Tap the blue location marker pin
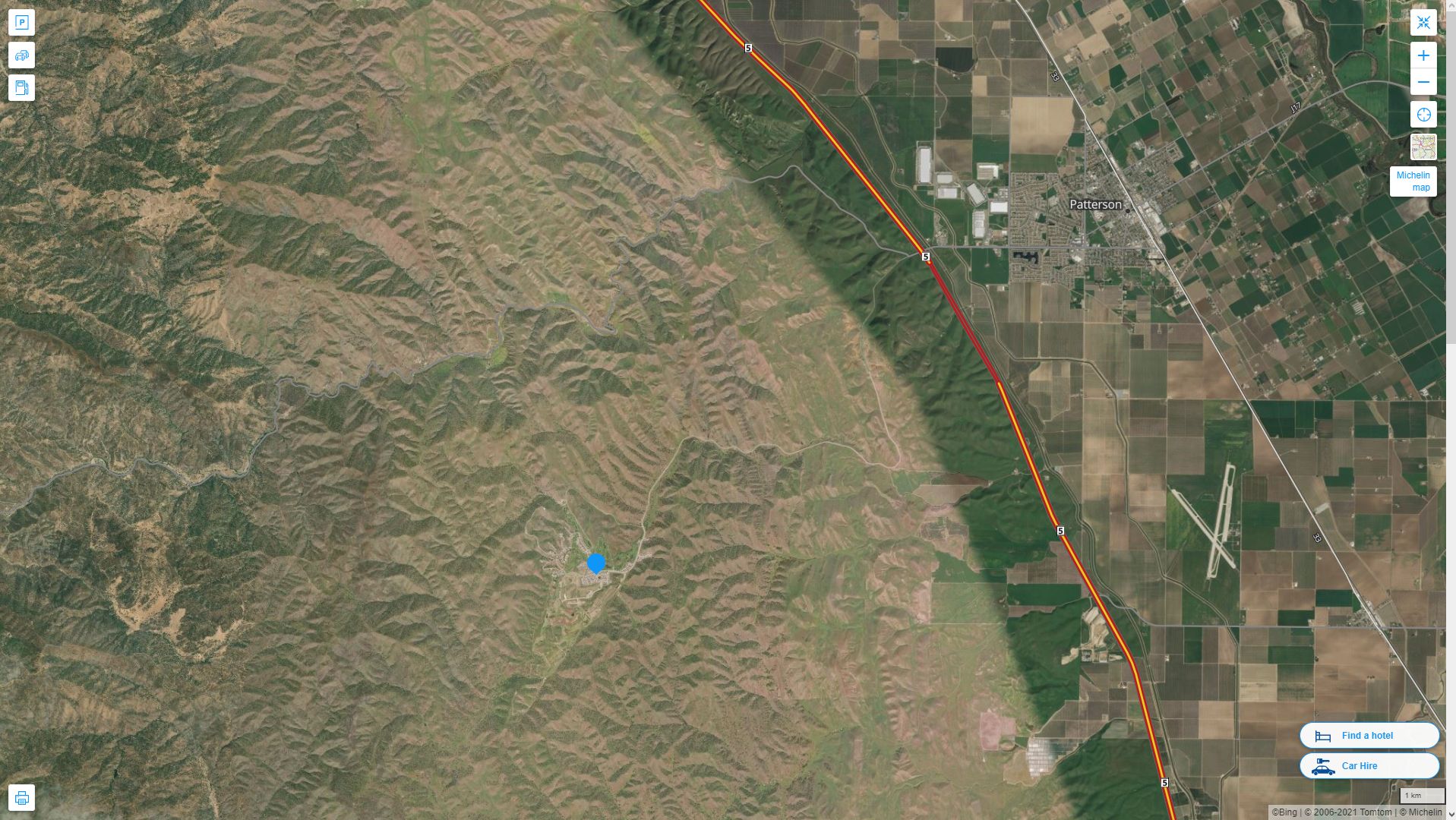1456x820 pixels. [596, 563]
